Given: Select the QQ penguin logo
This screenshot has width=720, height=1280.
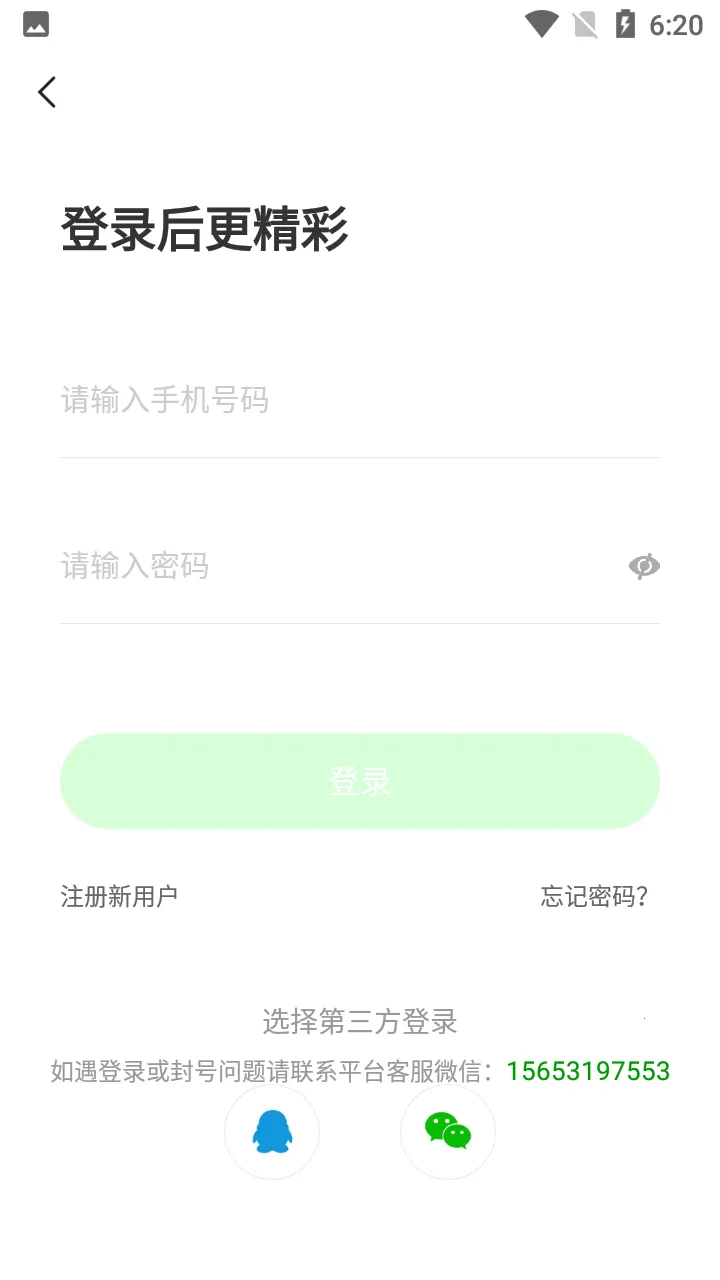Looking at the screenshot, I should click(272, 1131).
